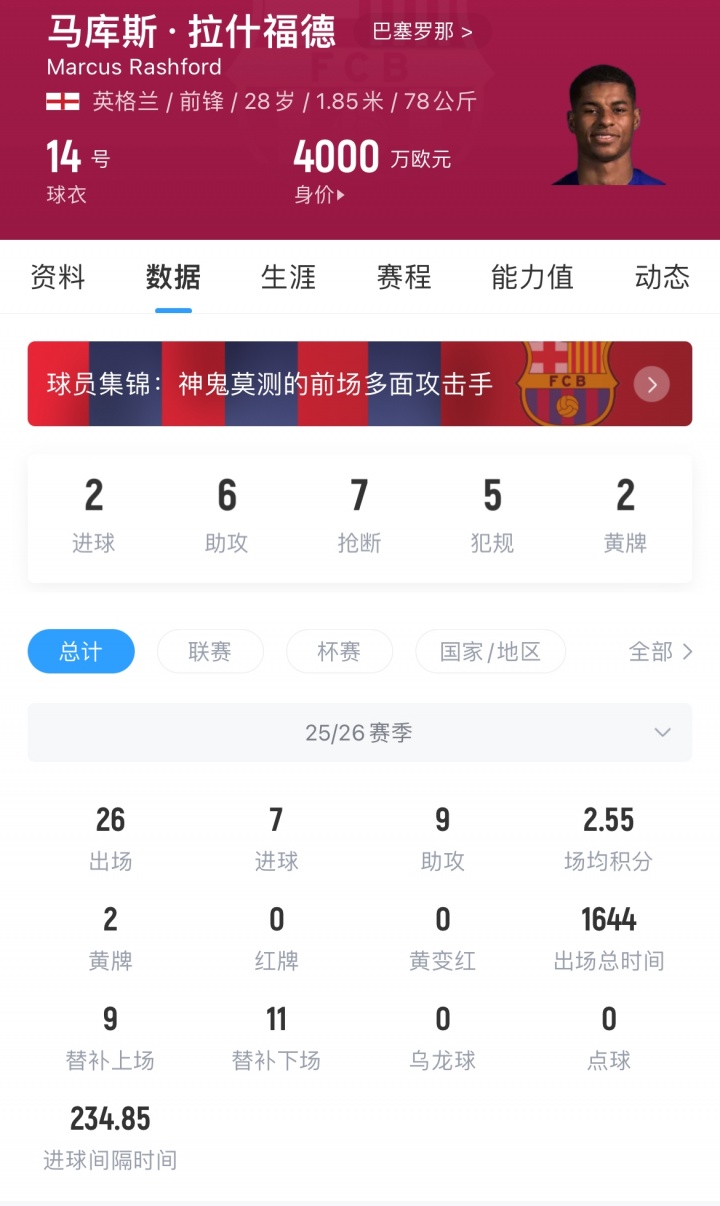The width and height of the screenshot is (720, 1206).
Task: Click the FC Barcelona crest on the highlights banner
Action: point(568,382)
